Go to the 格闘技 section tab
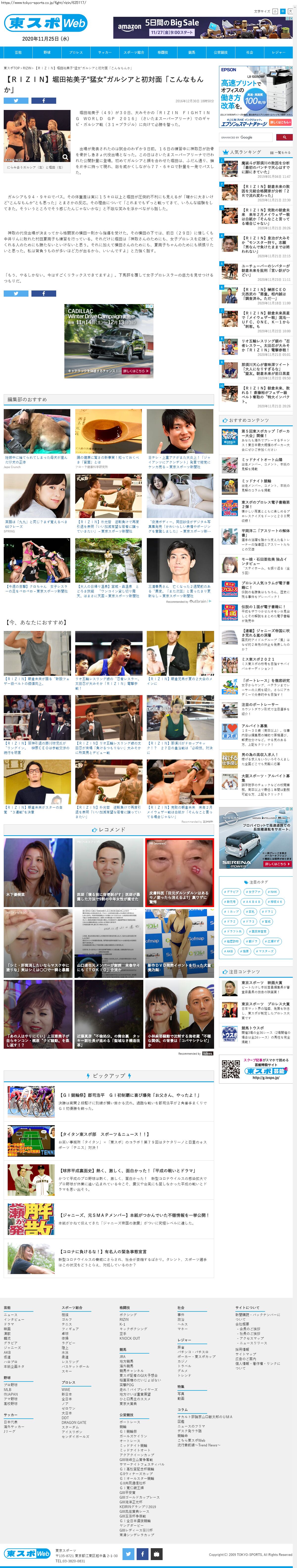This screenshot has width=297, height=1568. click(x=163, y=52)
